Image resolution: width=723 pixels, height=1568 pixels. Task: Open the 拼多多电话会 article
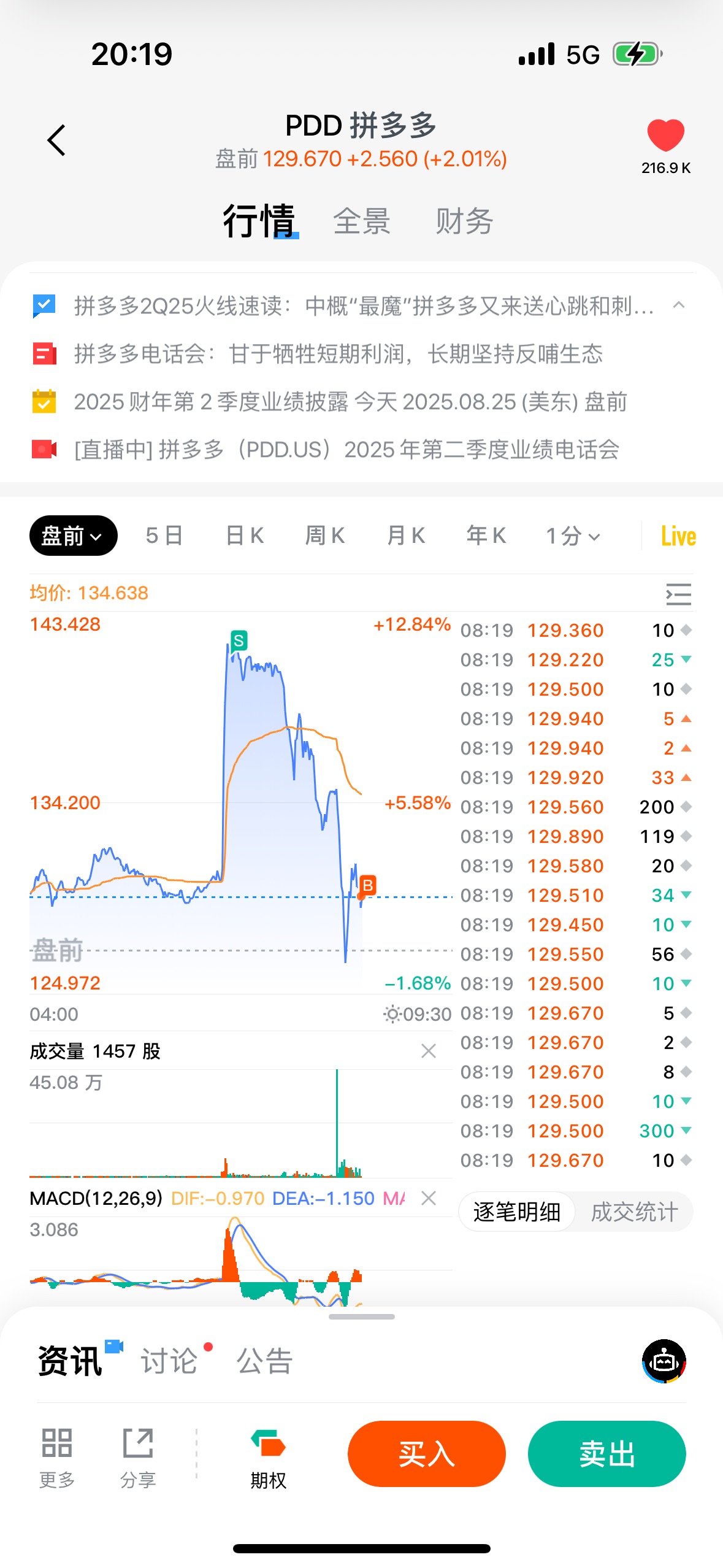click(x=338, y=354)
